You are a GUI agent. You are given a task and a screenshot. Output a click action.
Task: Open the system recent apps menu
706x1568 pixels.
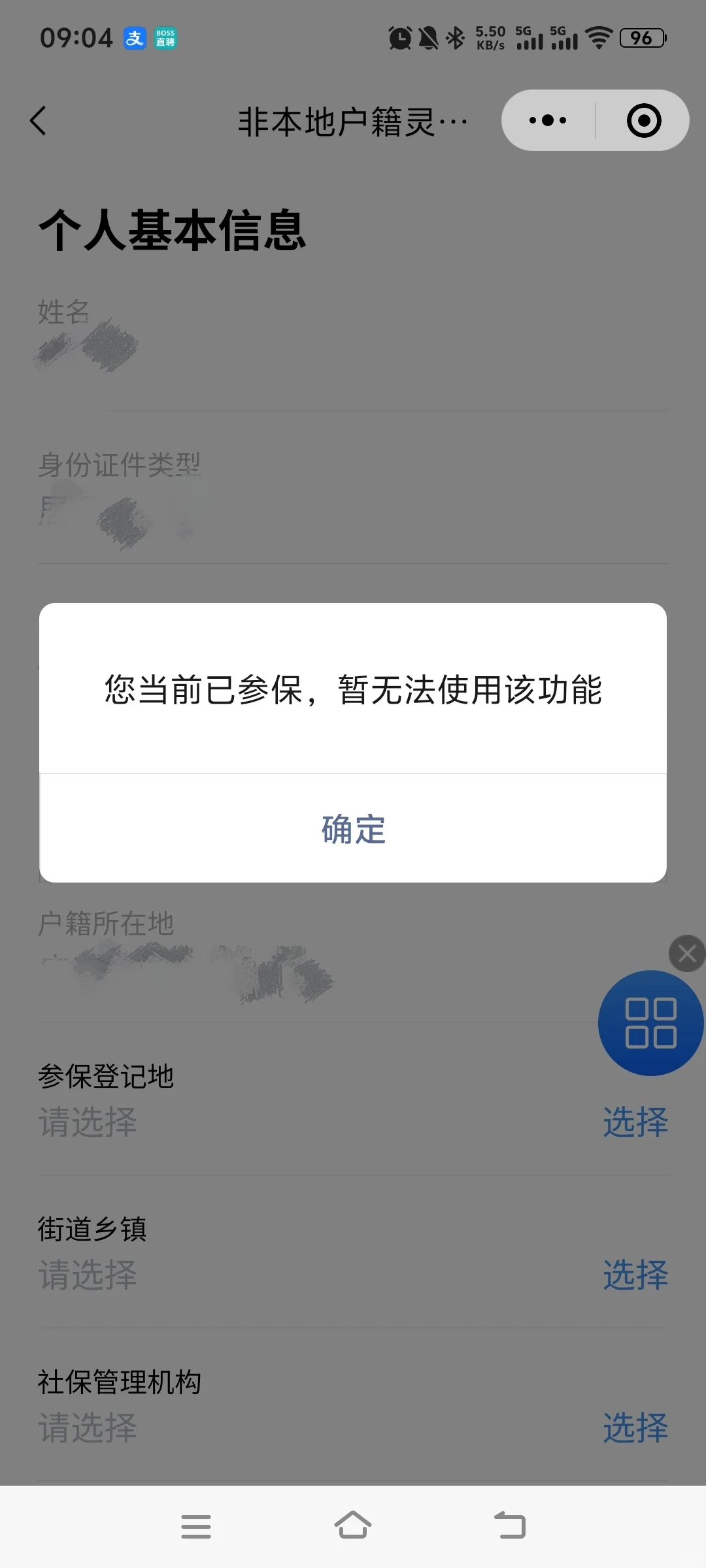coord(196,1526)
